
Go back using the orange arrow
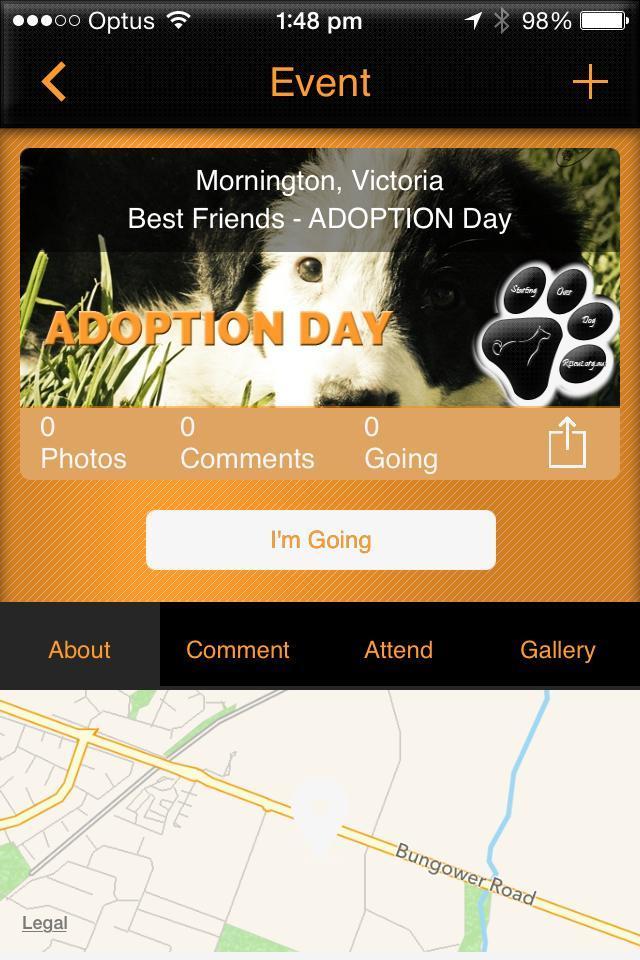click(x=54, y=82)
